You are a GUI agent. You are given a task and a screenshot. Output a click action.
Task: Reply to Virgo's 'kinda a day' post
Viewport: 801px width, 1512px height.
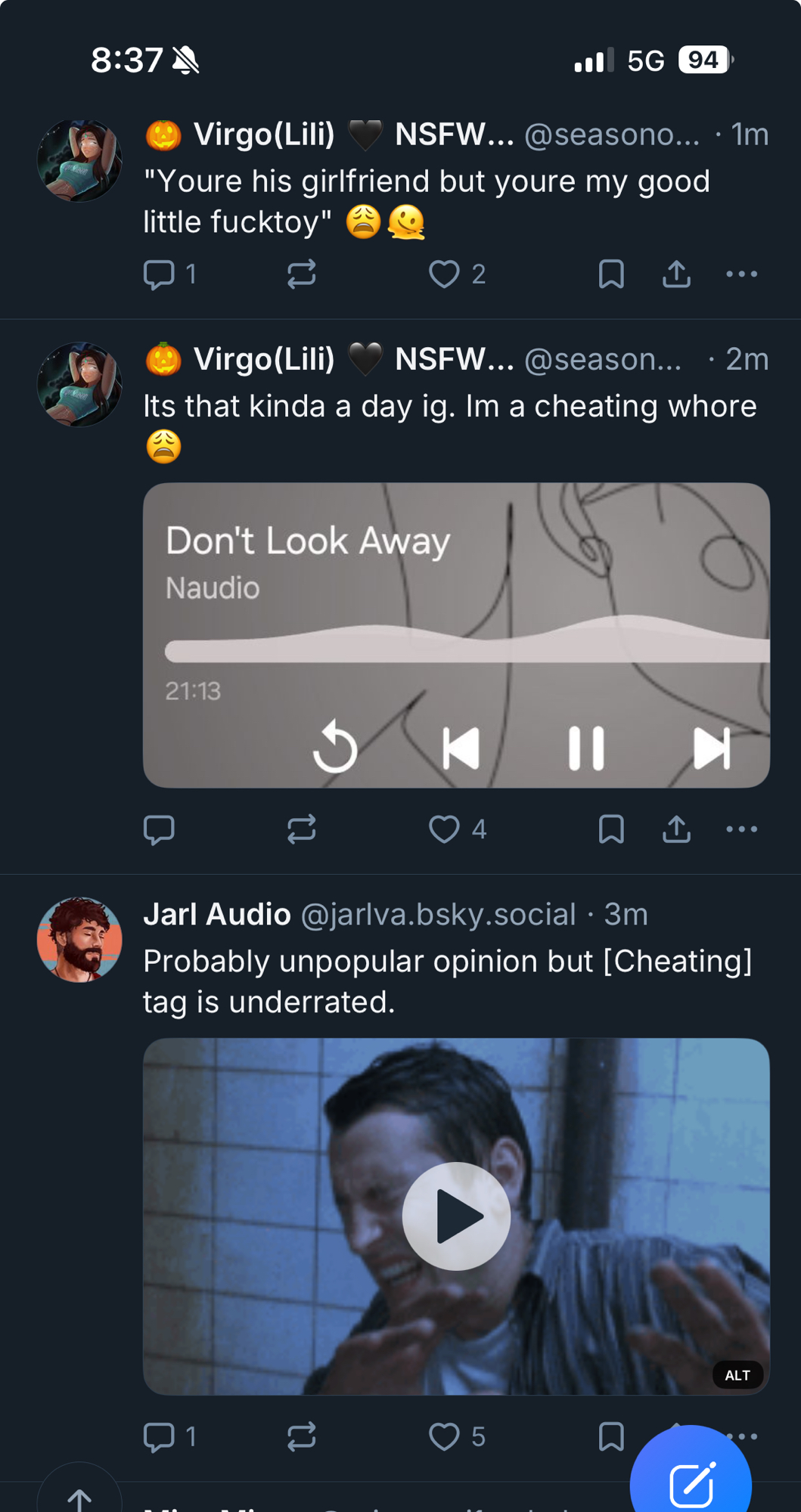tap(160, 829)
